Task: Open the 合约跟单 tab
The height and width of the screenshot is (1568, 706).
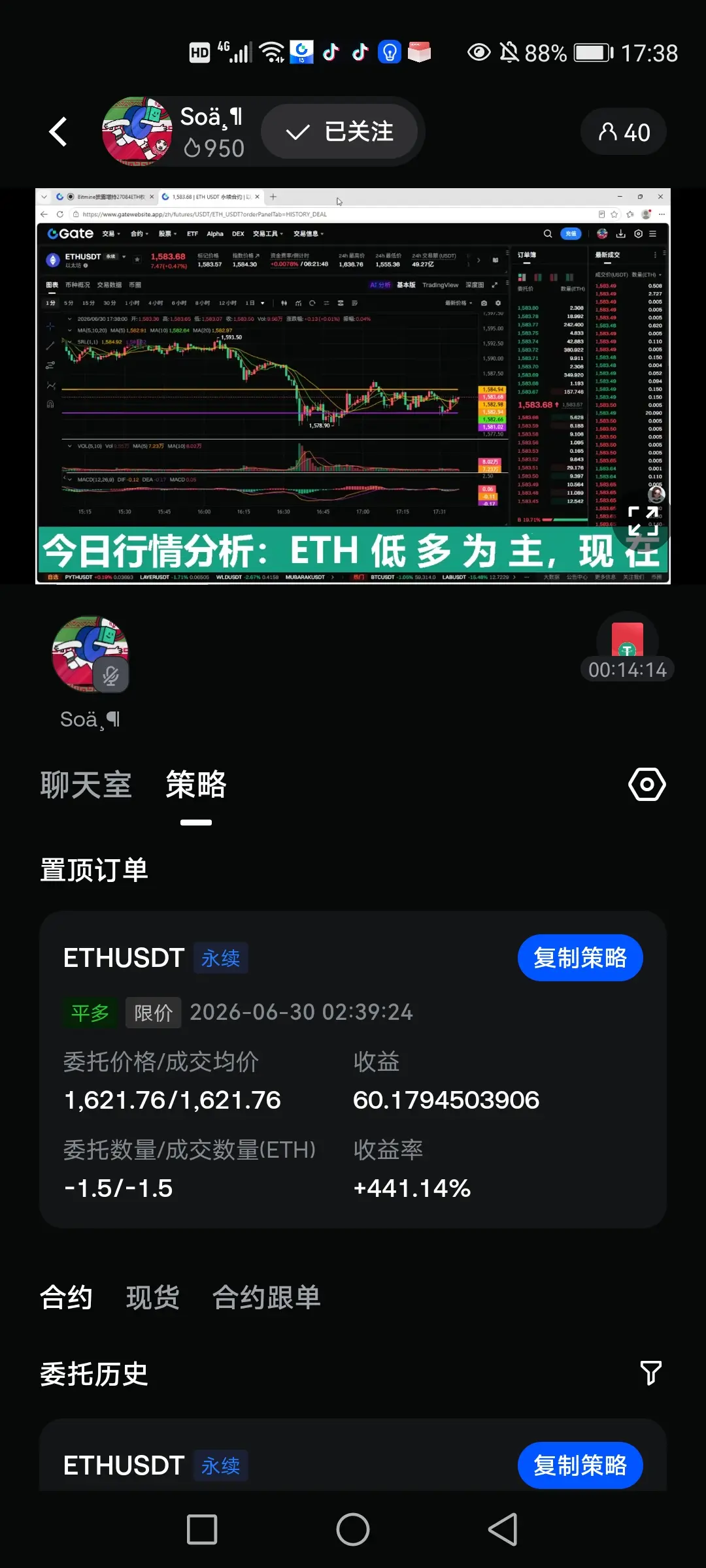Action: point(267,1298)
